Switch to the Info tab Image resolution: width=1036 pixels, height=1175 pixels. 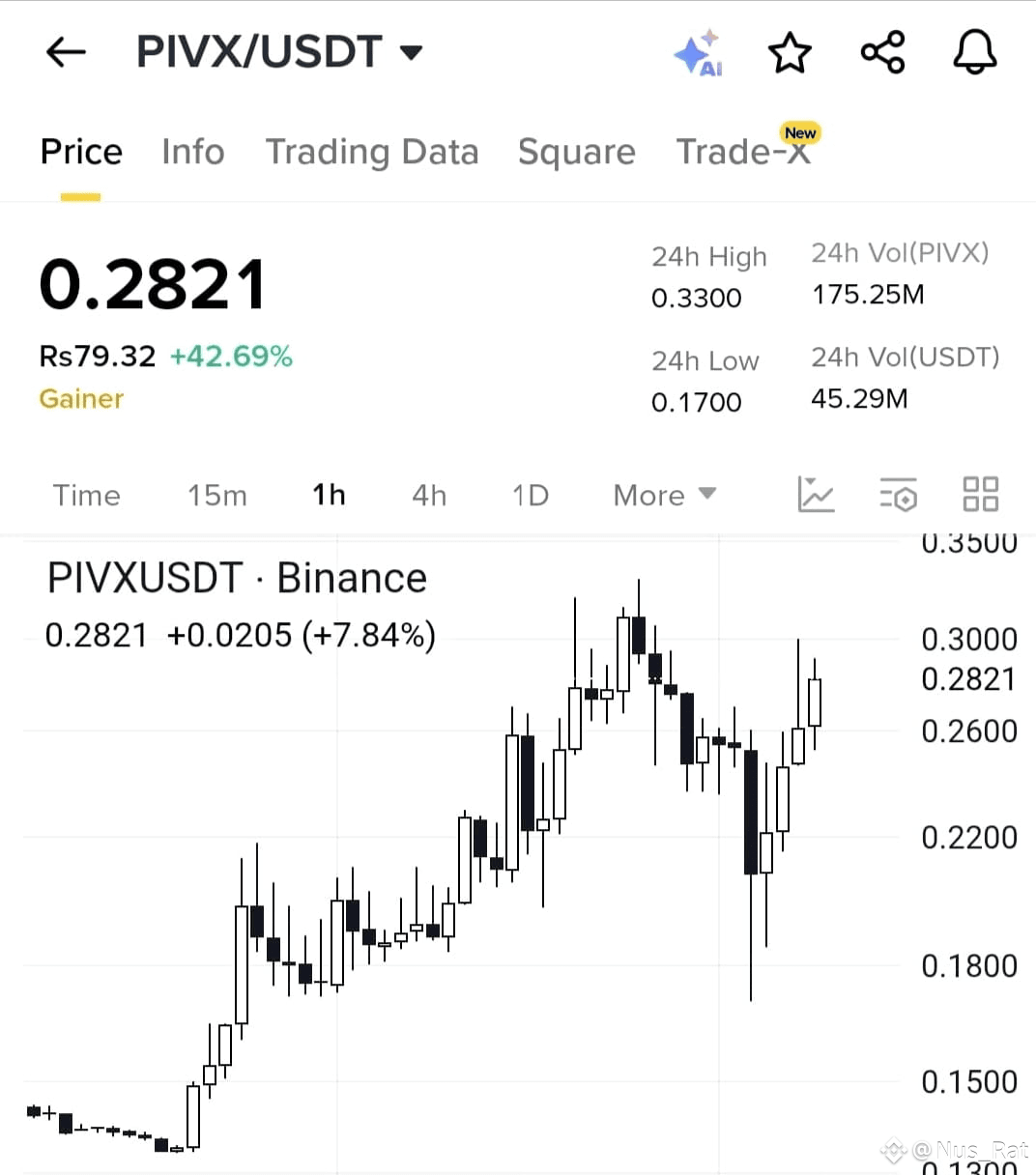tap(193, 152)
